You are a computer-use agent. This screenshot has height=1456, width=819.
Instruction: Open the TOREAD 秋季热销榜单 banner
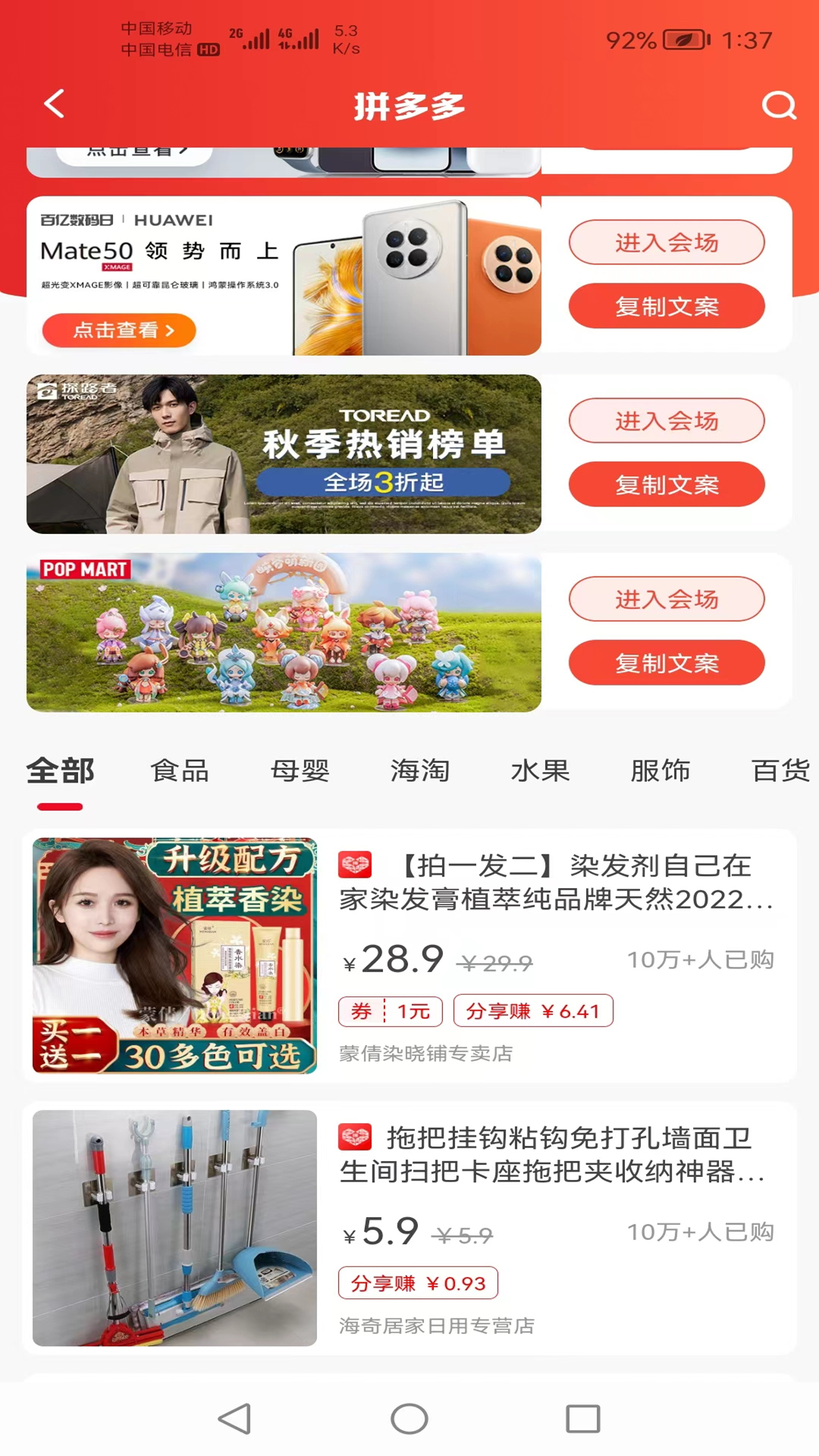tap(284, 453)
